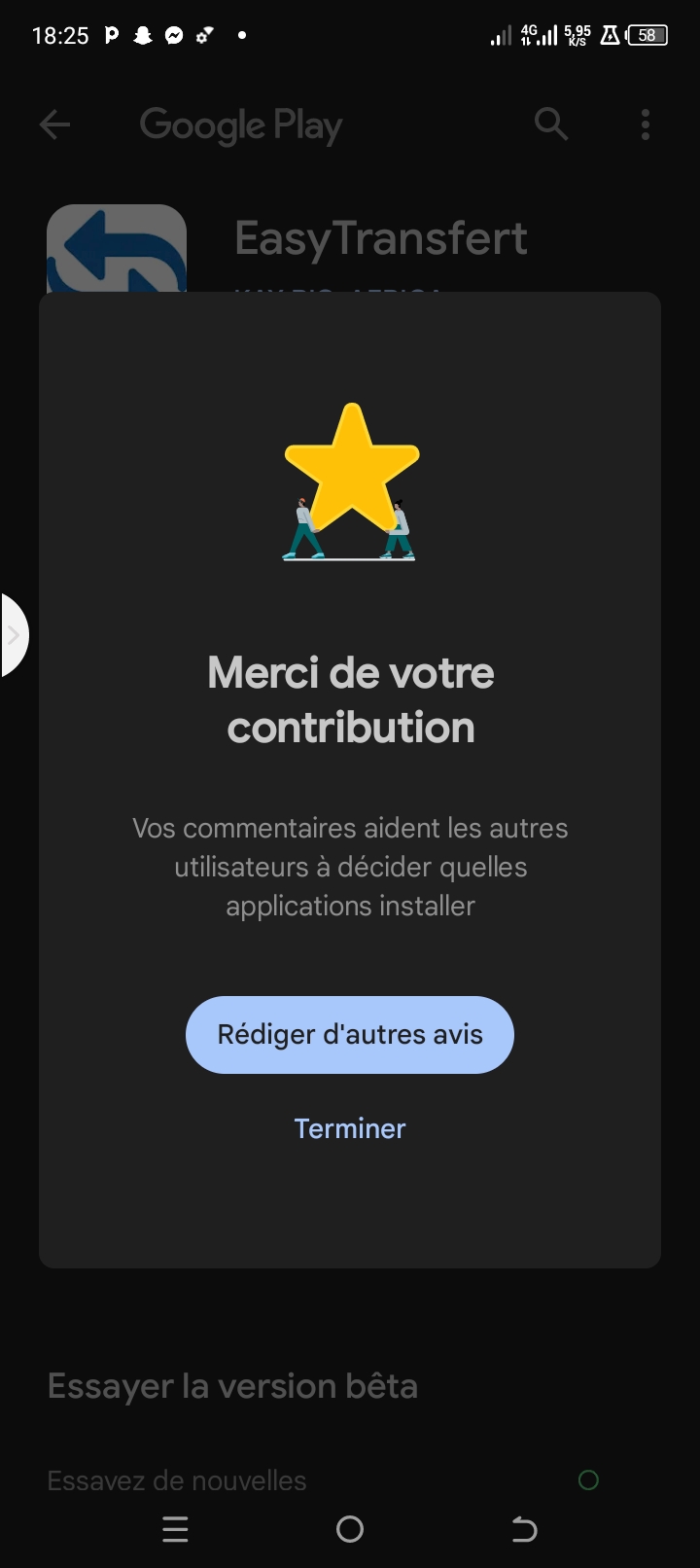Go back with the system back button
Viewport: 700px width, 1568px height.
point(524,1529)
